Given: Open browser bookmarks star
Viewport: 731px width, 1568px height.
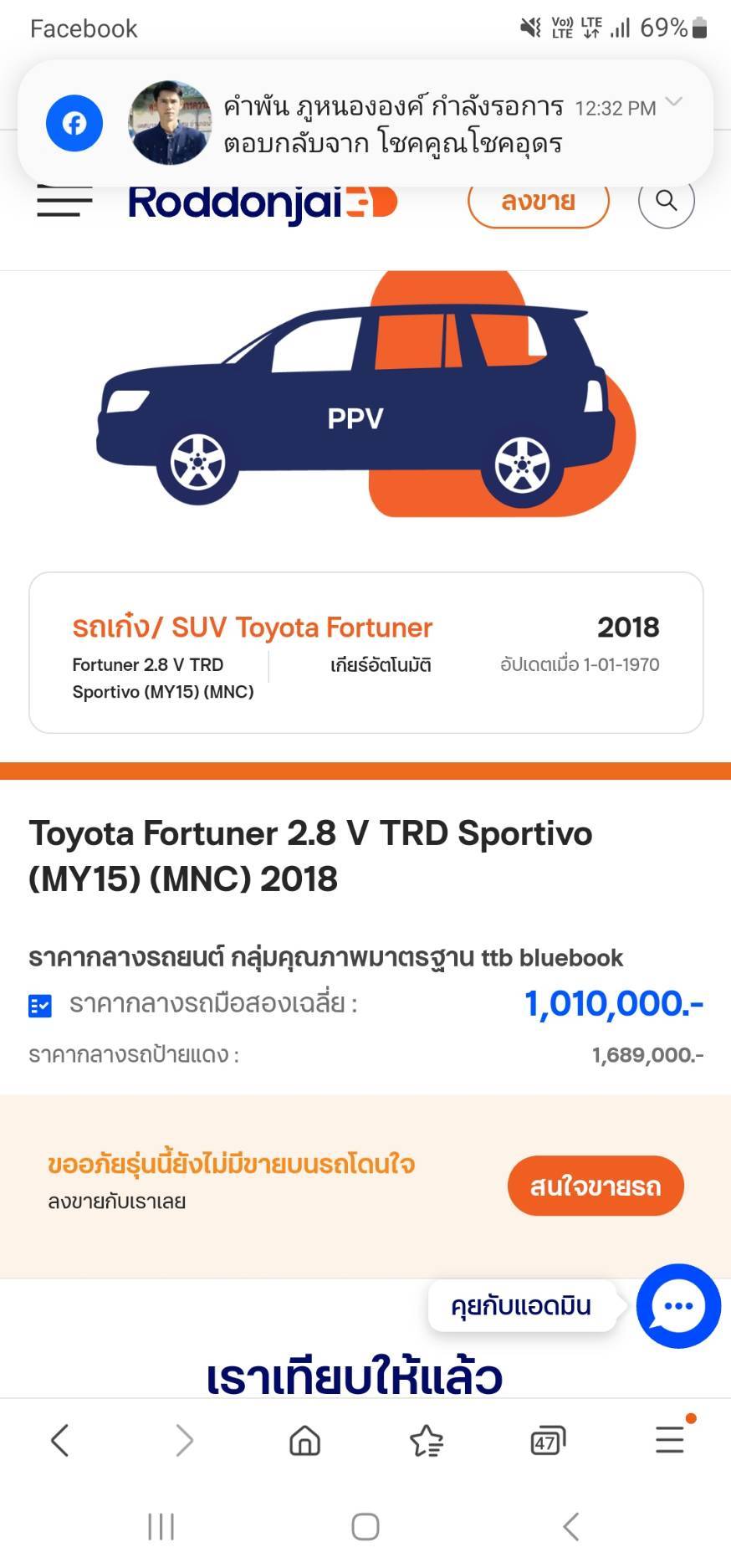Looking at the screenshot, I should point(427,1441).
